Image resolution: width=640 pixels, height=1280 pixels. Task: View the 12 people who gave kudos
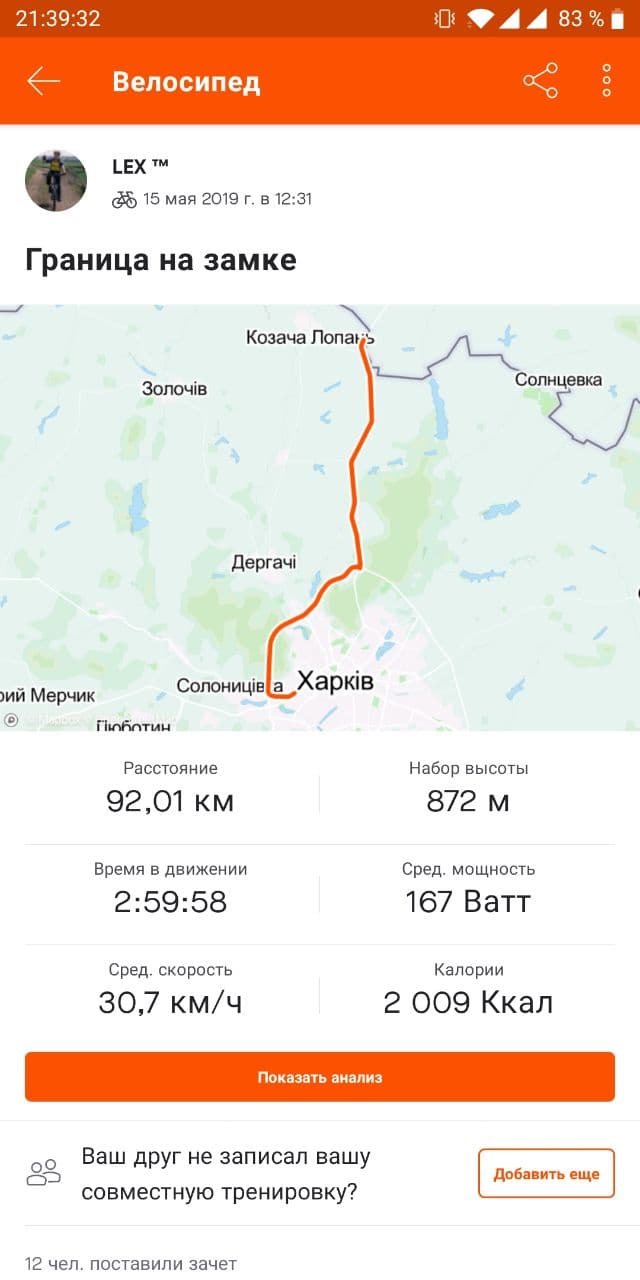131,1264
